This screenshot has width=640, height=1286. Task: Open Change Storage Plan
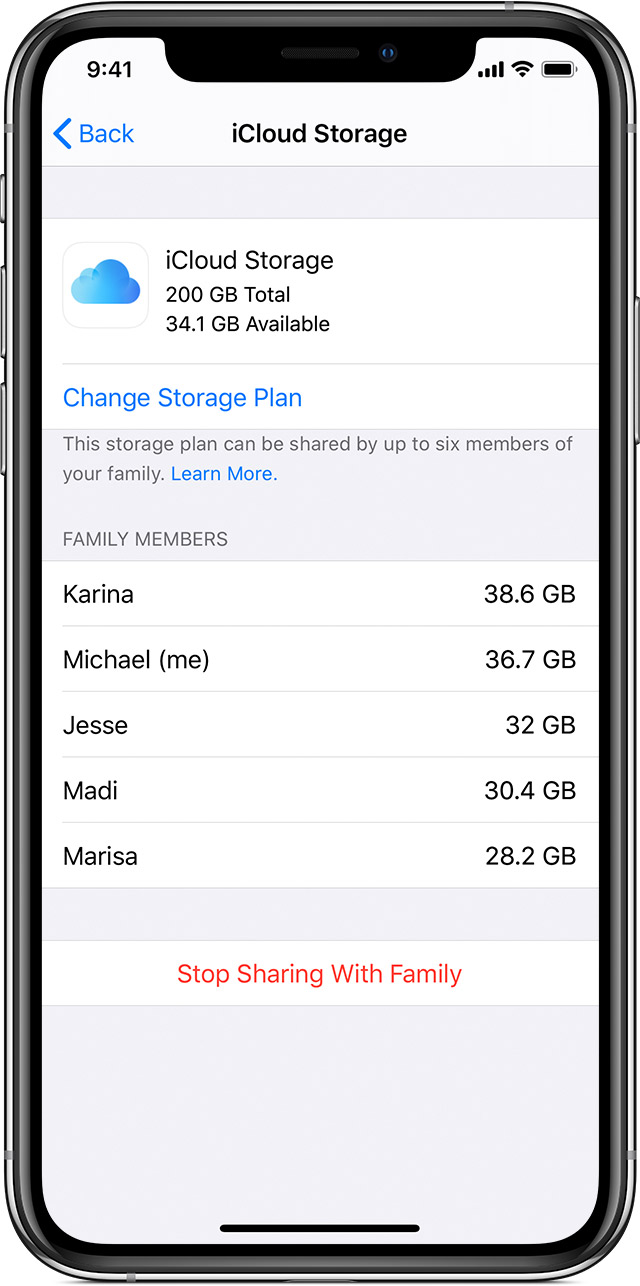pyautogui.click(x=182, y=398)
